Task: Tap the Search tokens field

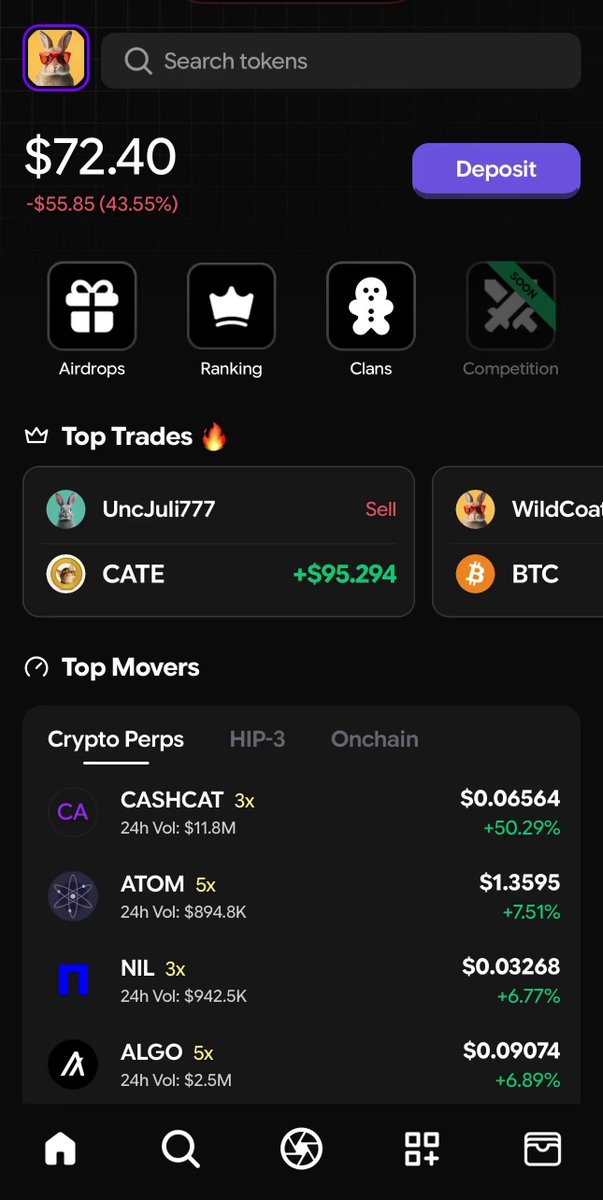Action: 341,61
